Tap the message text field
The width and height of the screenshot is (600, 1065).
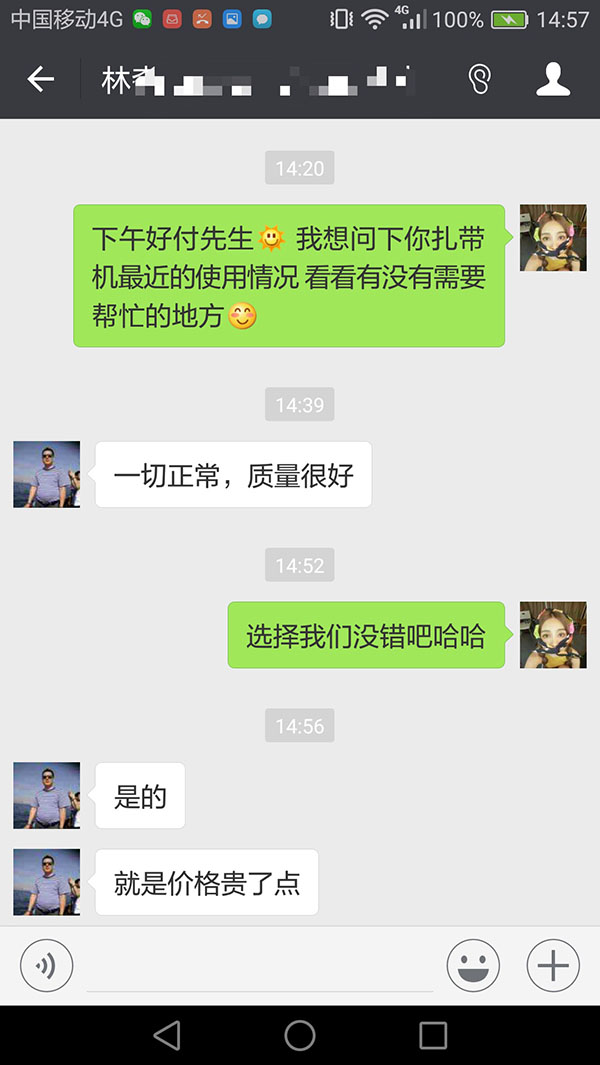260,968
